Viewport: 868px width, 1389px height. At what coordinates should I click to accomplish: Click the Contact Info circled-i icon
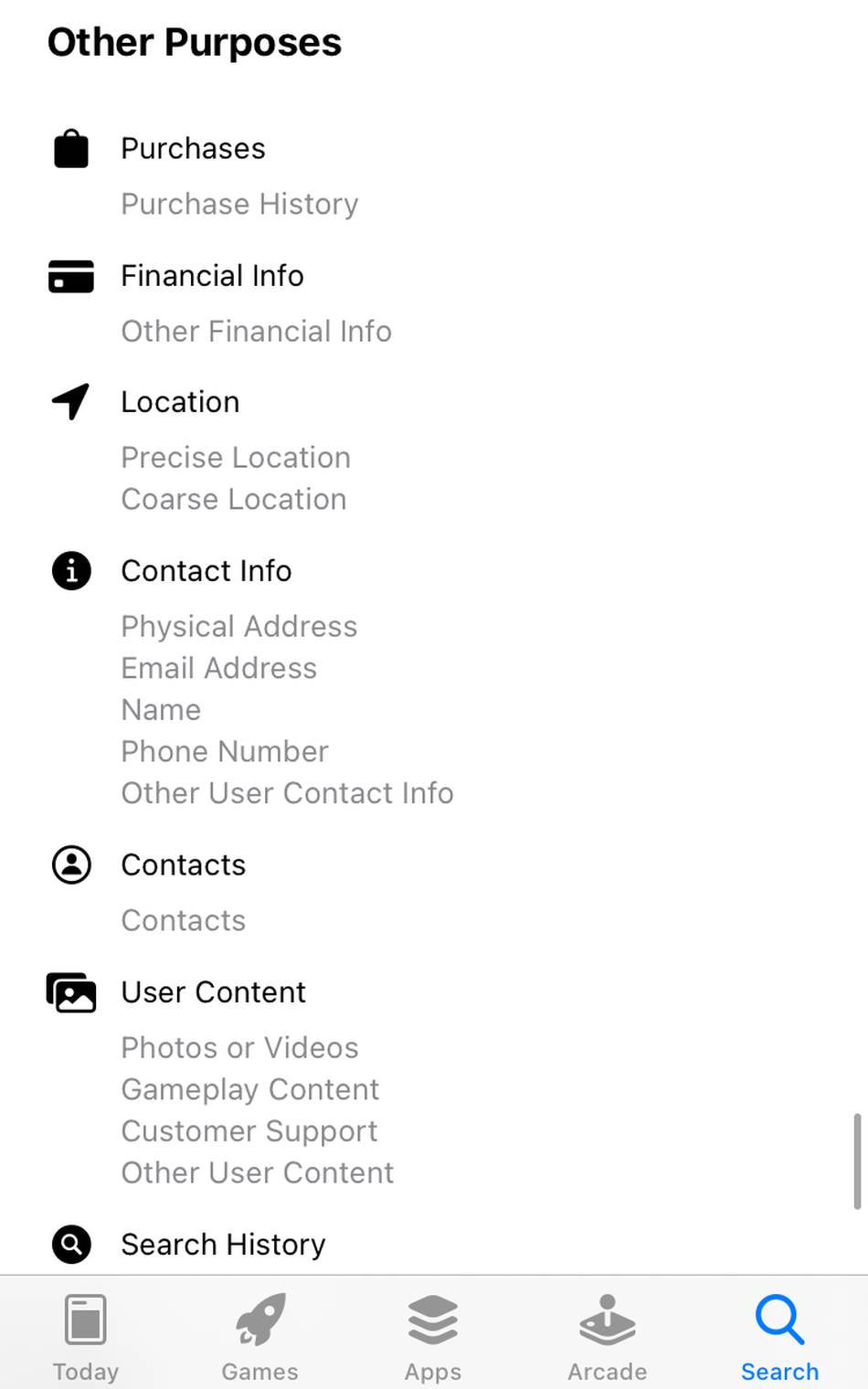click(70, 570)
